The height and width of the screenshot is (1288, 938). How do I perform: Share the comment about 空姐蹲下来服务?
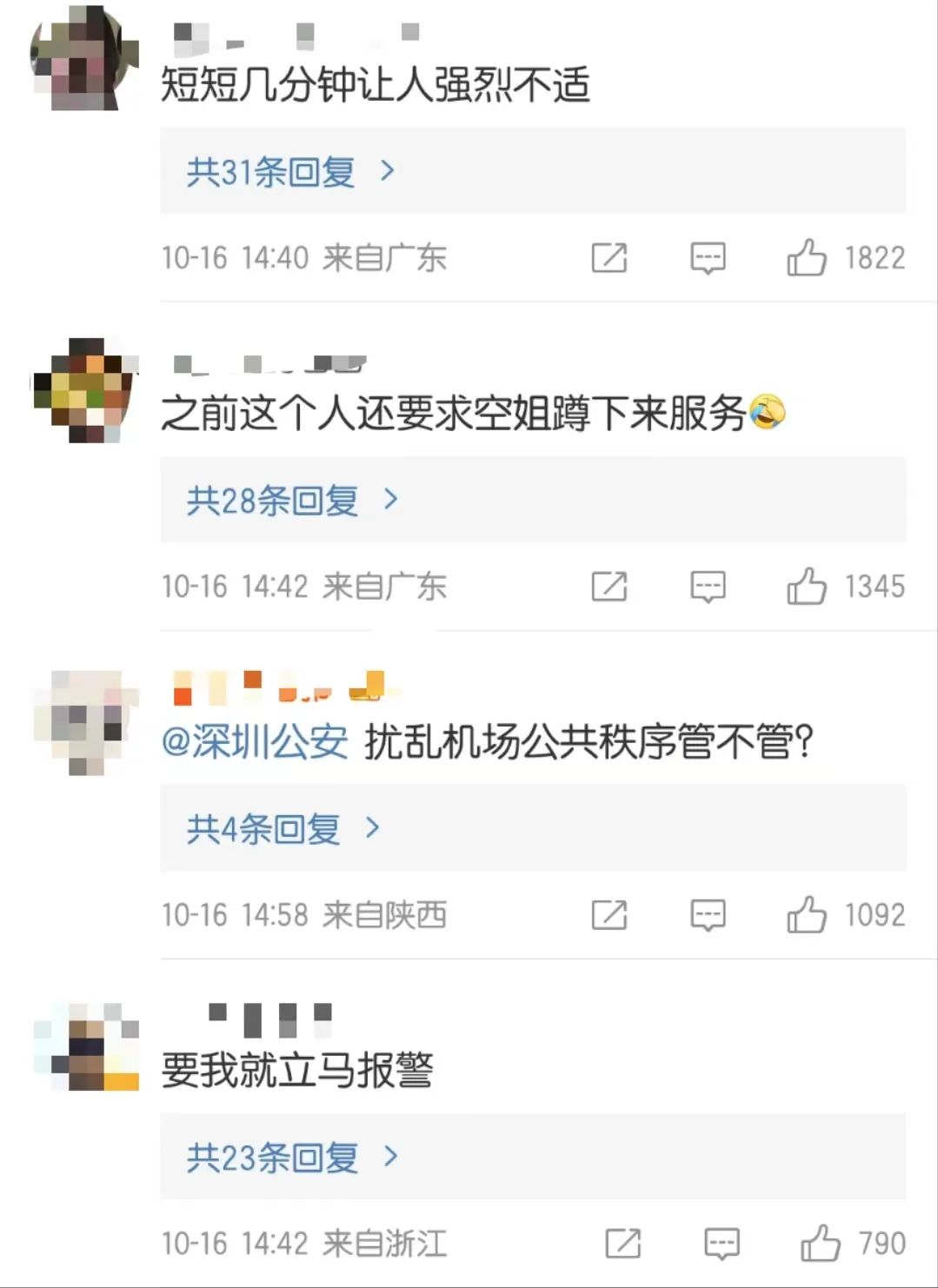pos(609,587)
